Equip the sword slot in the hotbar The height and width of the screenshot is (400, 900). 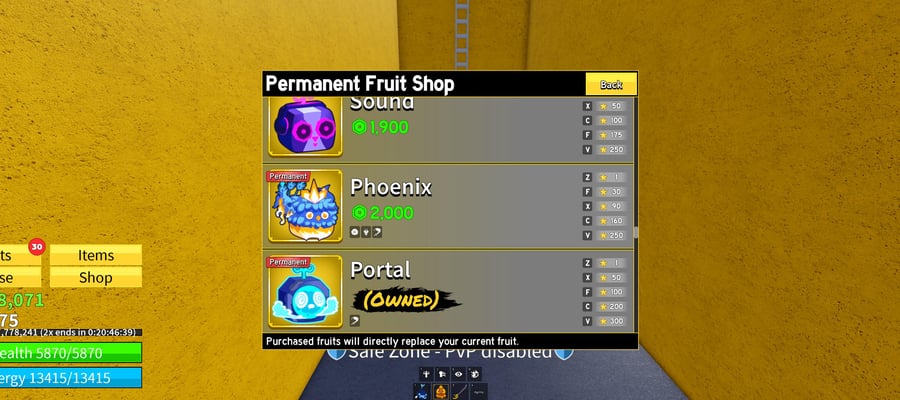[460, 392]
